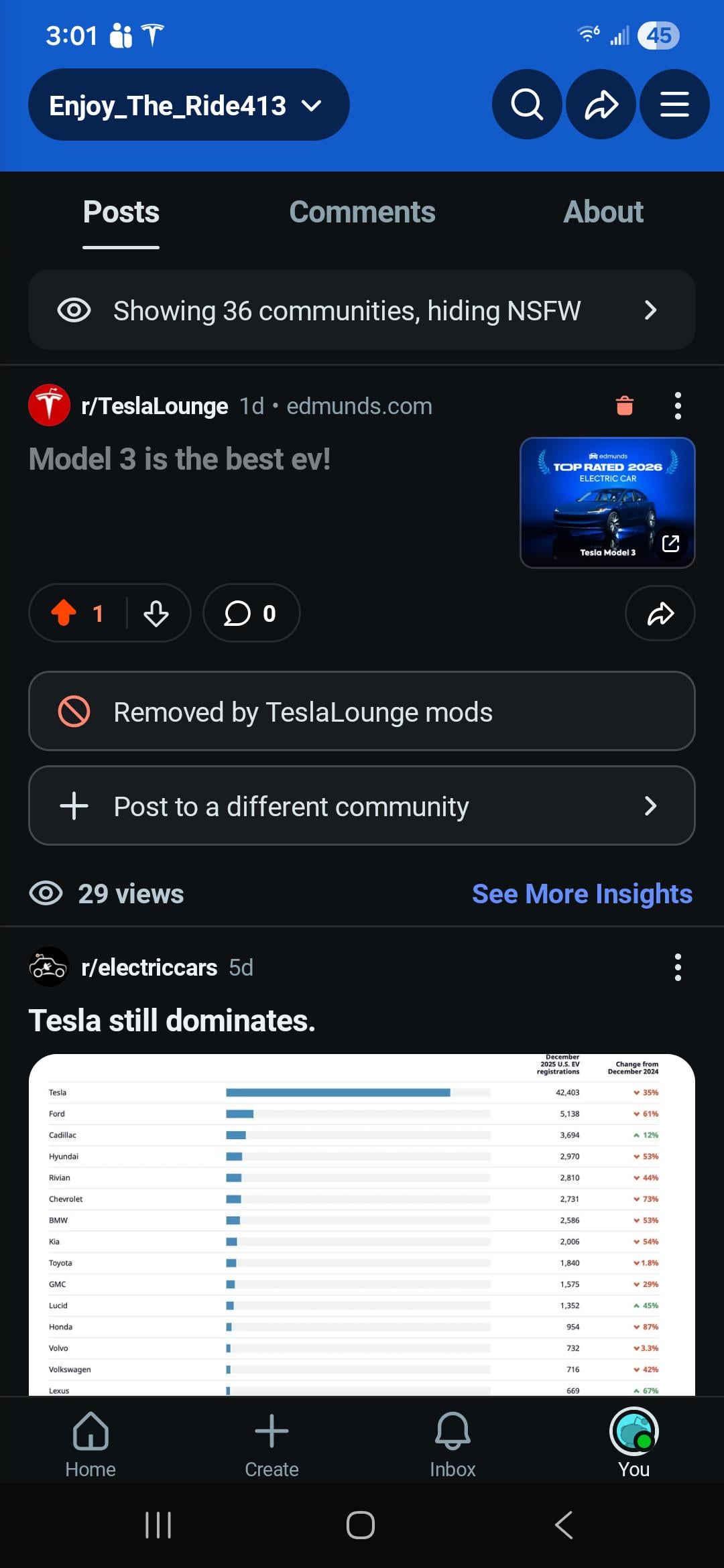Downvote the Model 3 is the best ev post
The width and height of the screenshot is (724, 1568).
coord(156,613)
